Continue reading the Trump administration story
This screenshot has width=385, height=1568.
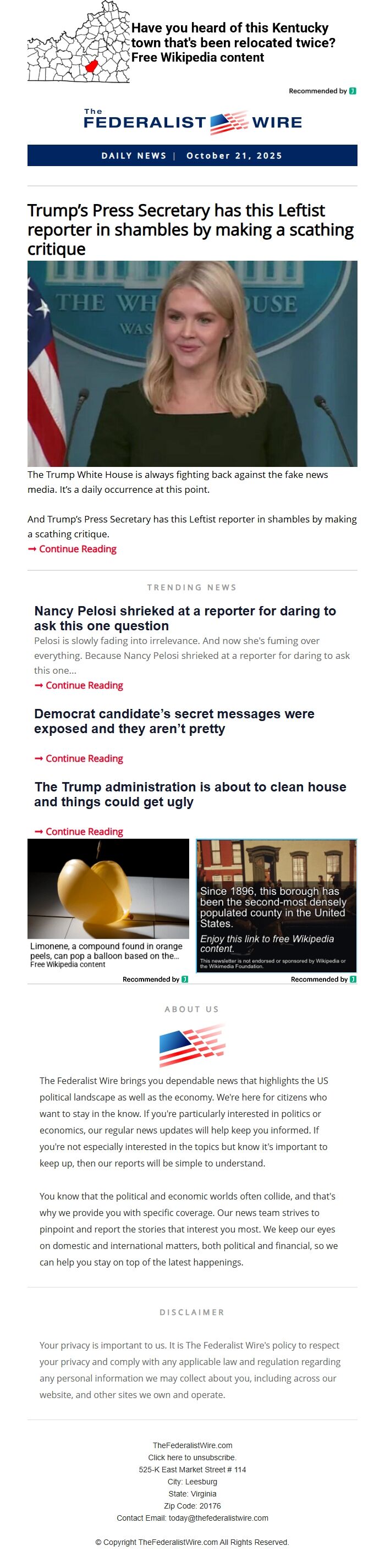pyautogui.click(x=84, y=832)
